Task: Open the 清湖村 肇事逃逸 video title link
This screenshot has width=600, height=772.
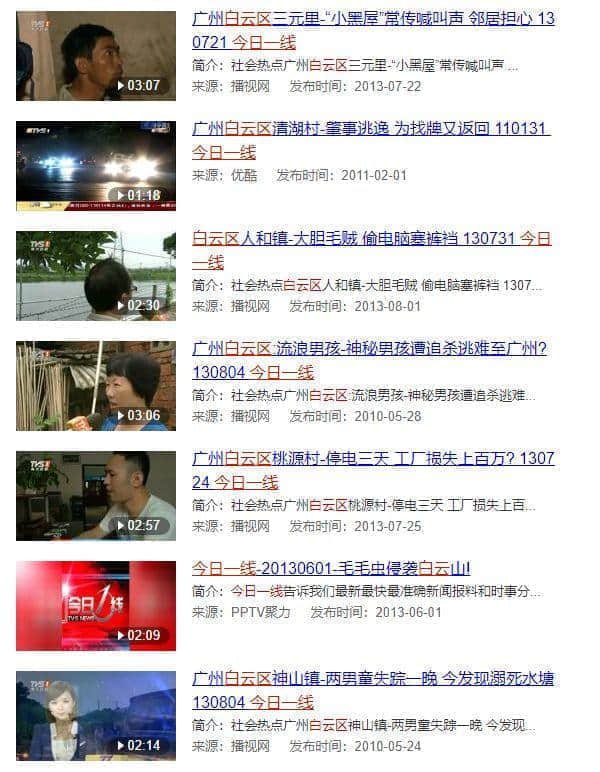Action: (x=370, y=129)
